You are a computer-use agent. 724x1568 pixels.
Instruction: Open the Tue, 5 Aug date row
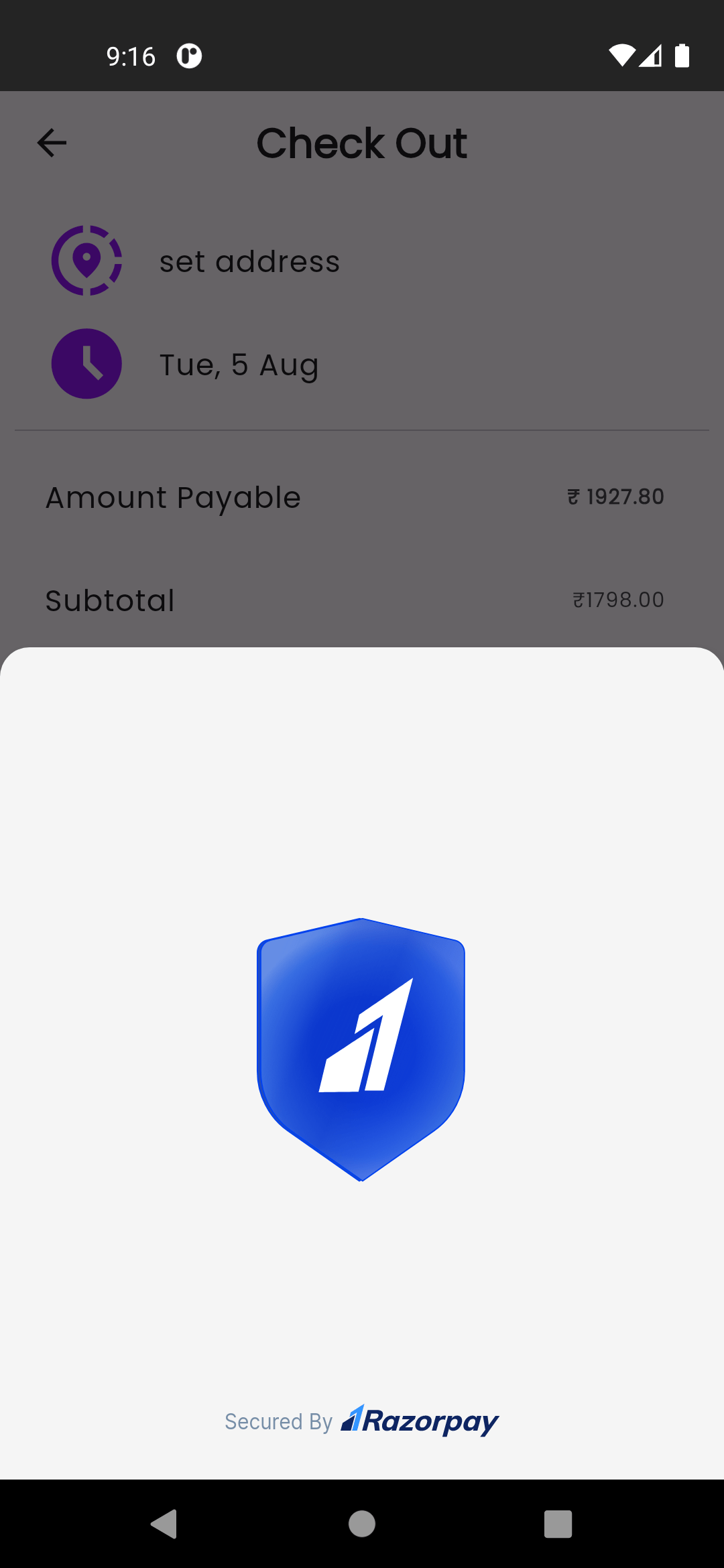point(239,365)
